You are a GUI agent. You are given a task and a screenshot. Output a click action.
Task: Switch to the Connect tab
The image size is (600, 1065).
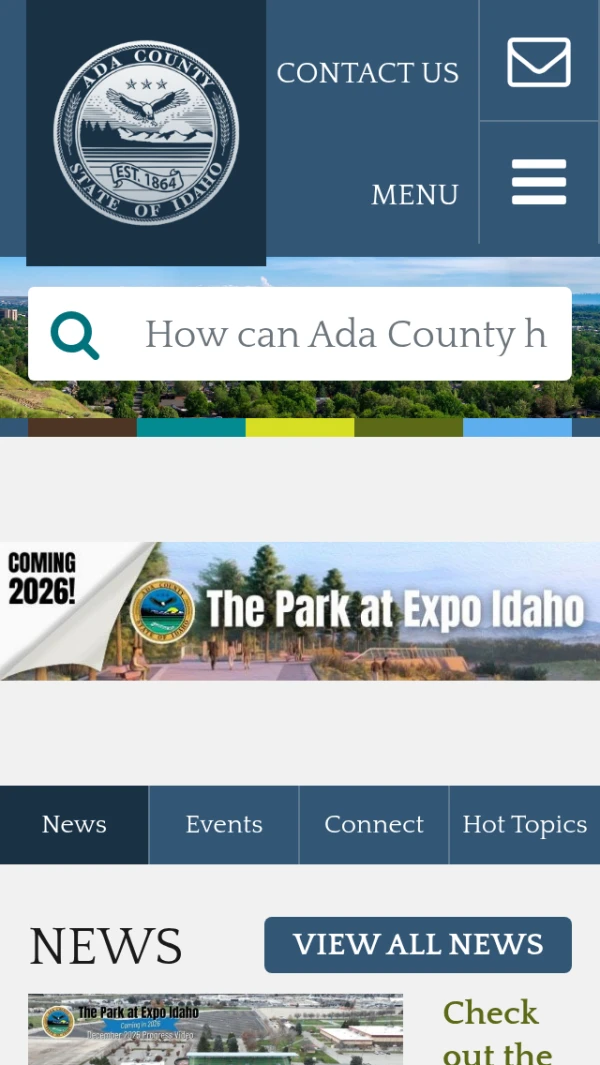click(x=374, y=825)
